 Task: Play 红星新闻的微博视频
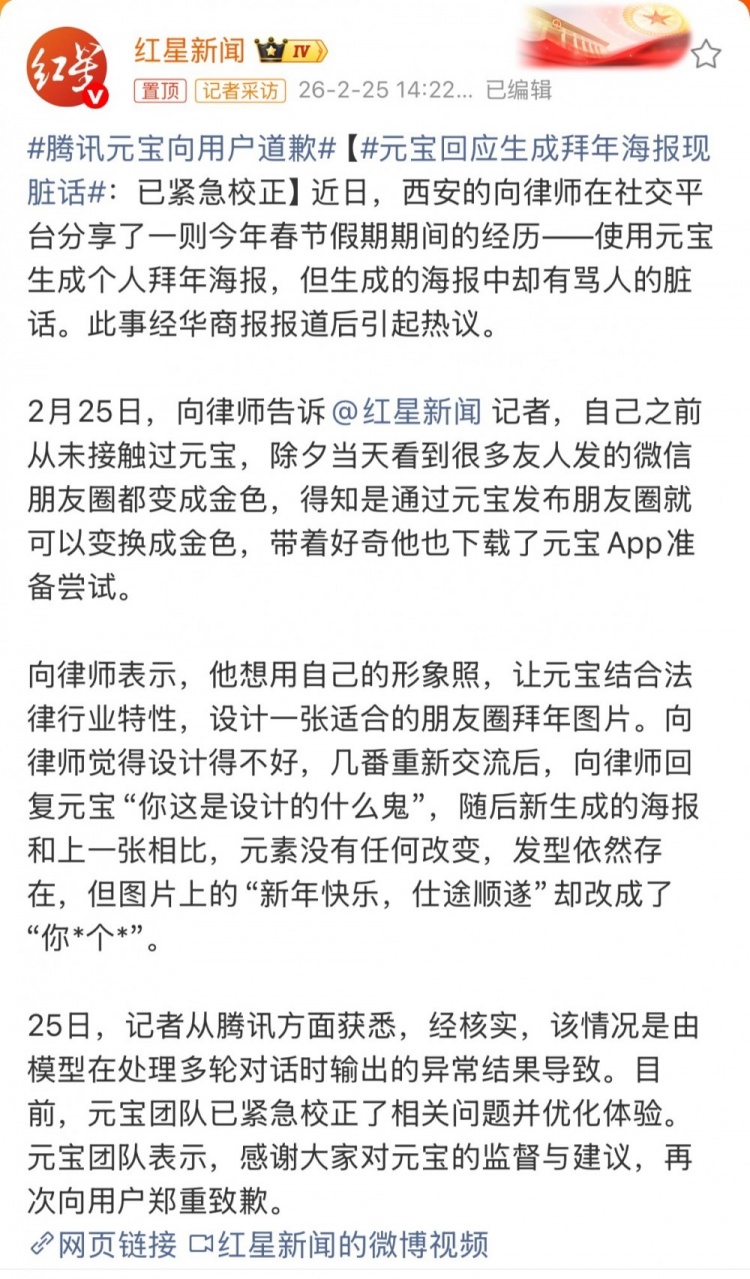pyautogui.click(x=338, y=1244)
